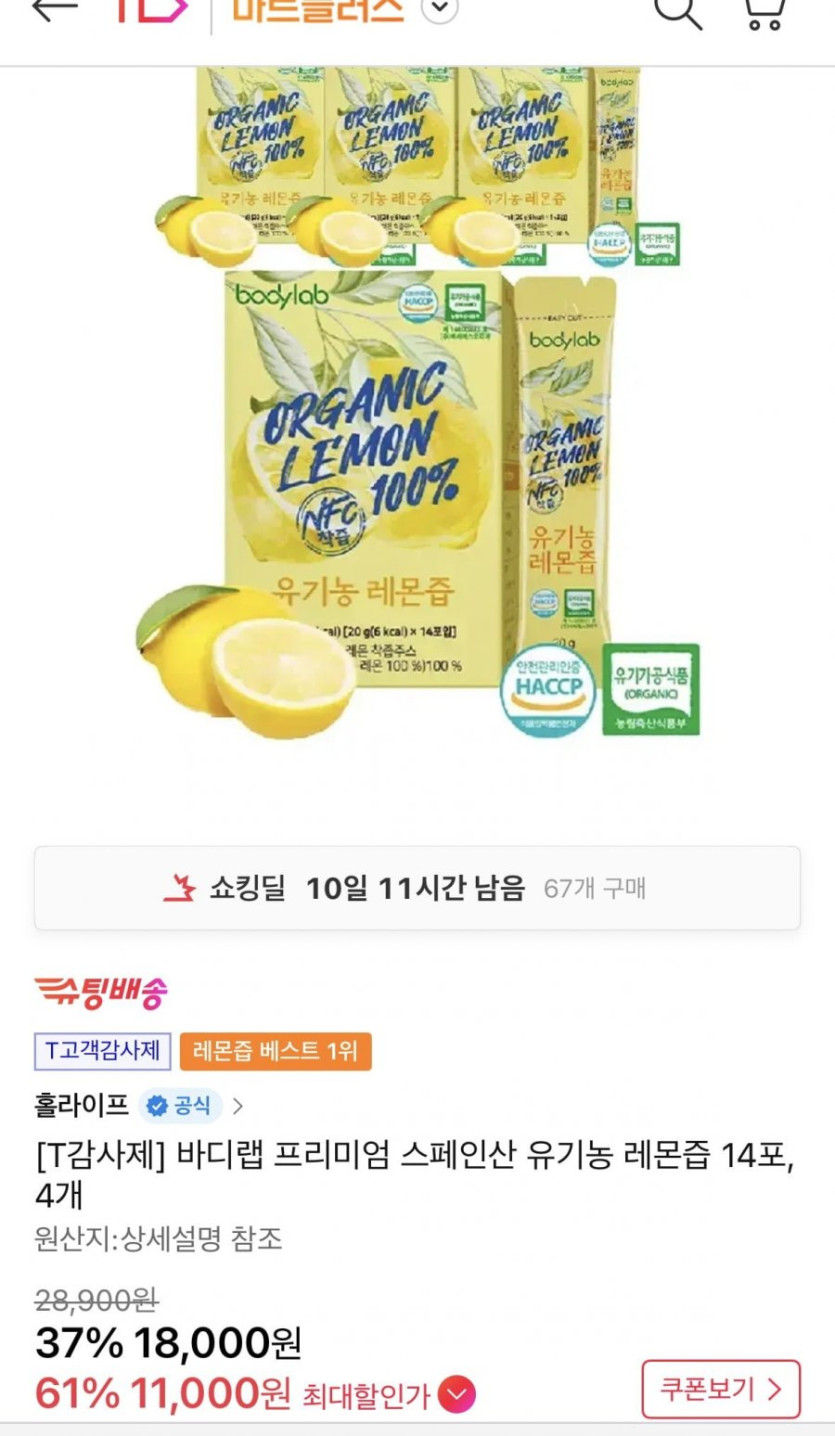This screenshot has height=1436, width=835.
Task: Open the 마트플러스 dropdown
Action: (x=441, y=10)
